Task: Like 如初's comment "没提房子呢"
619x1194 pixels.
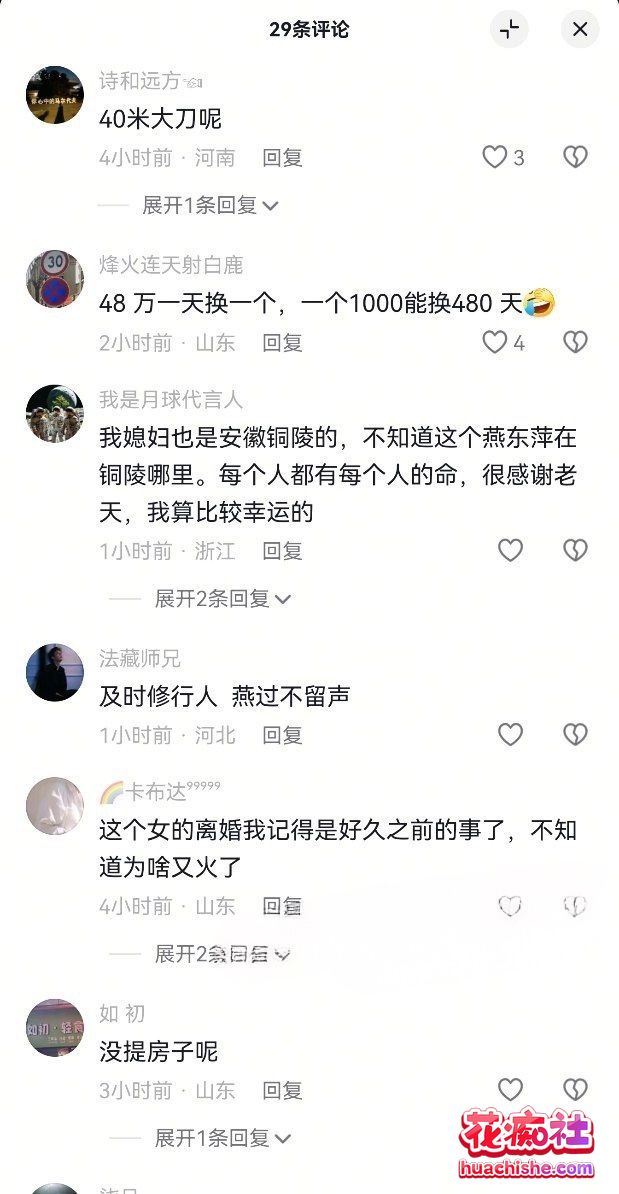Action: click(510, 1090)
